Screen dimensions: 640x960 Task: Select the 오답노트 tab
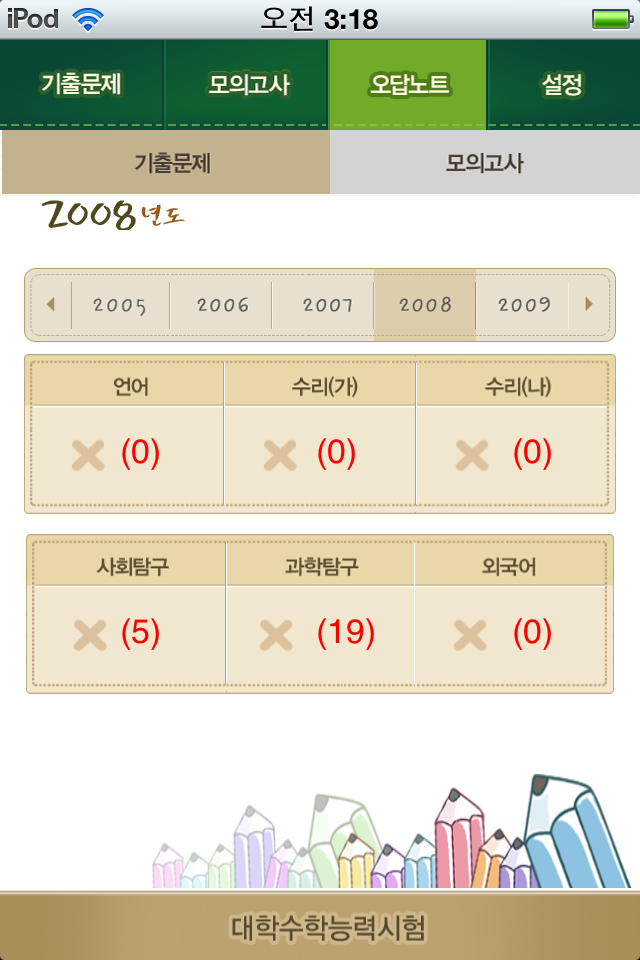pos(408,85)
